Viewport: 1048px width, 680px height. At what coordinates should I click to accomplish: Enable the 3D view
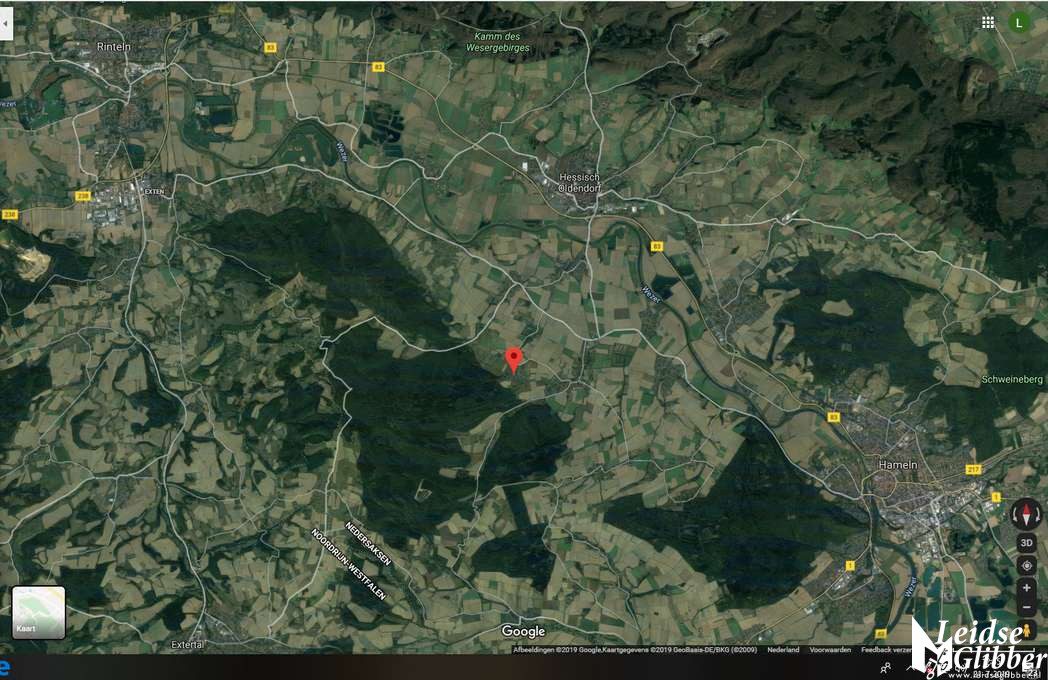(x=1027, y=543)
